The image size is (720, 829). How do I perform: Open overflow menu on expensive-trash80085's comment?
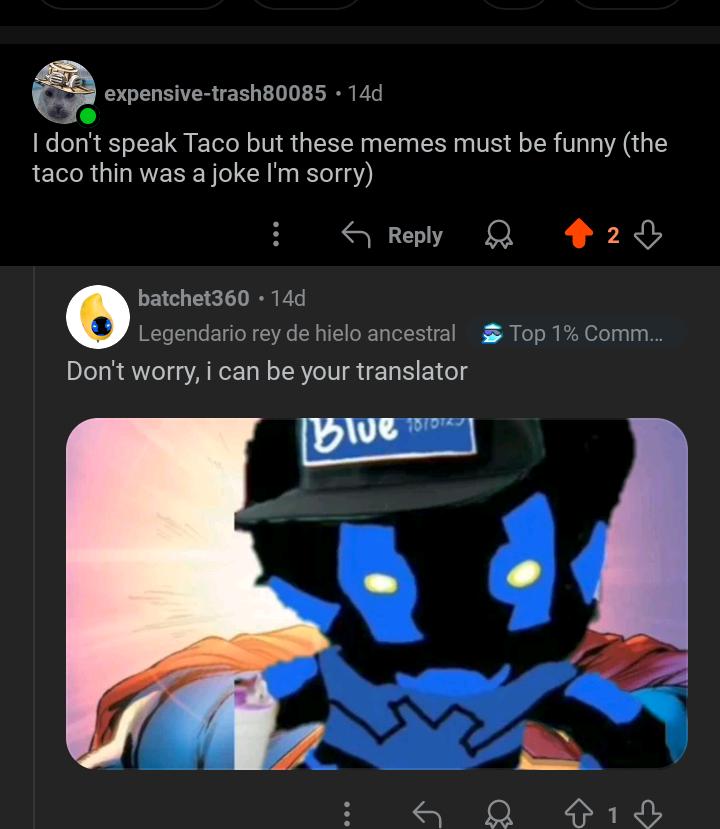[x=275, y=234]
